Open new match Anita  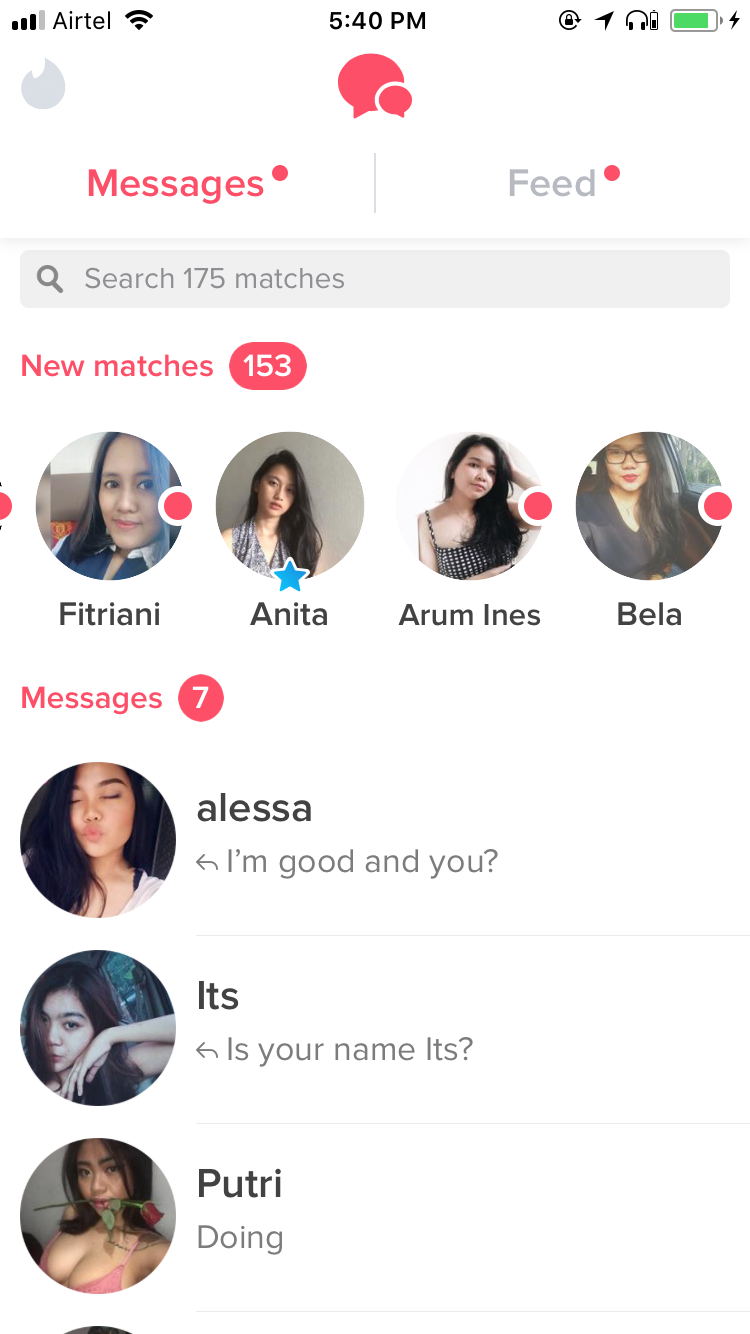pos(289,507)
